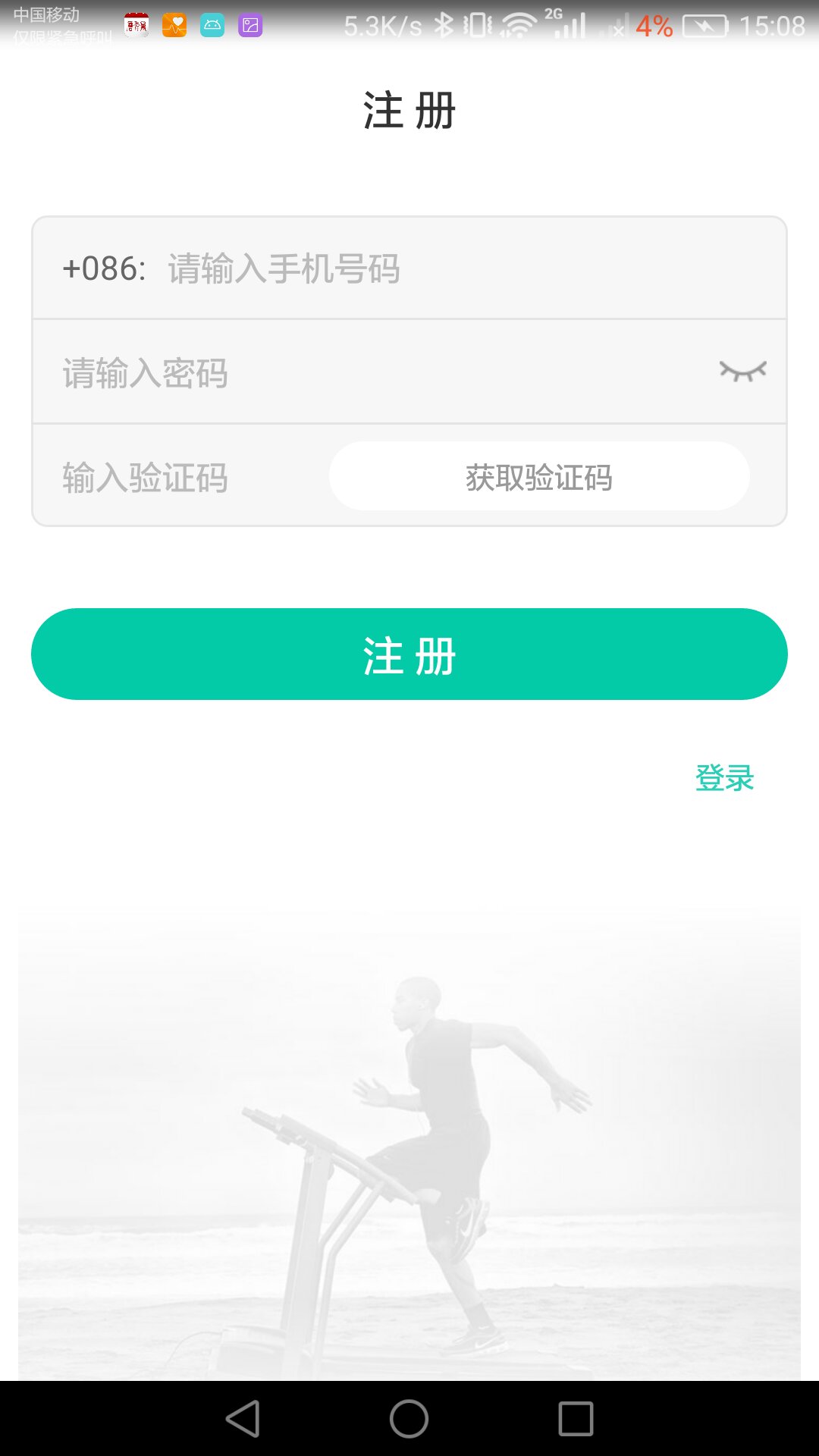This screenshot has height=1456, width=819.
Task: Show the password using the eye icon
Action: pyautogui.click(x=744, y=372)
